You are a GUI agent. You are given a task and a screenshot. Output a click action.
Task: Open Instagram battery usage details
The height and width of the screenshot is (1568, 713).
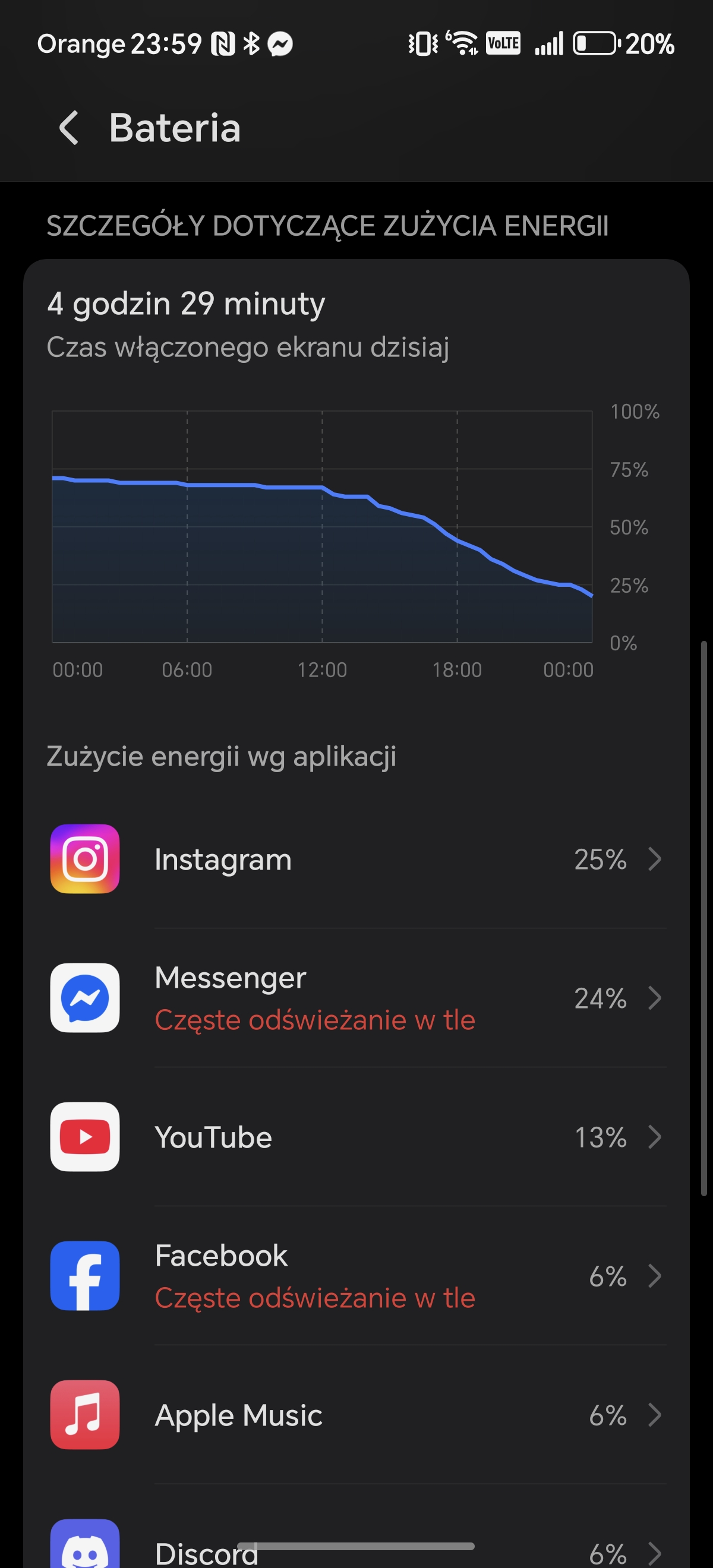coord(355,859)
